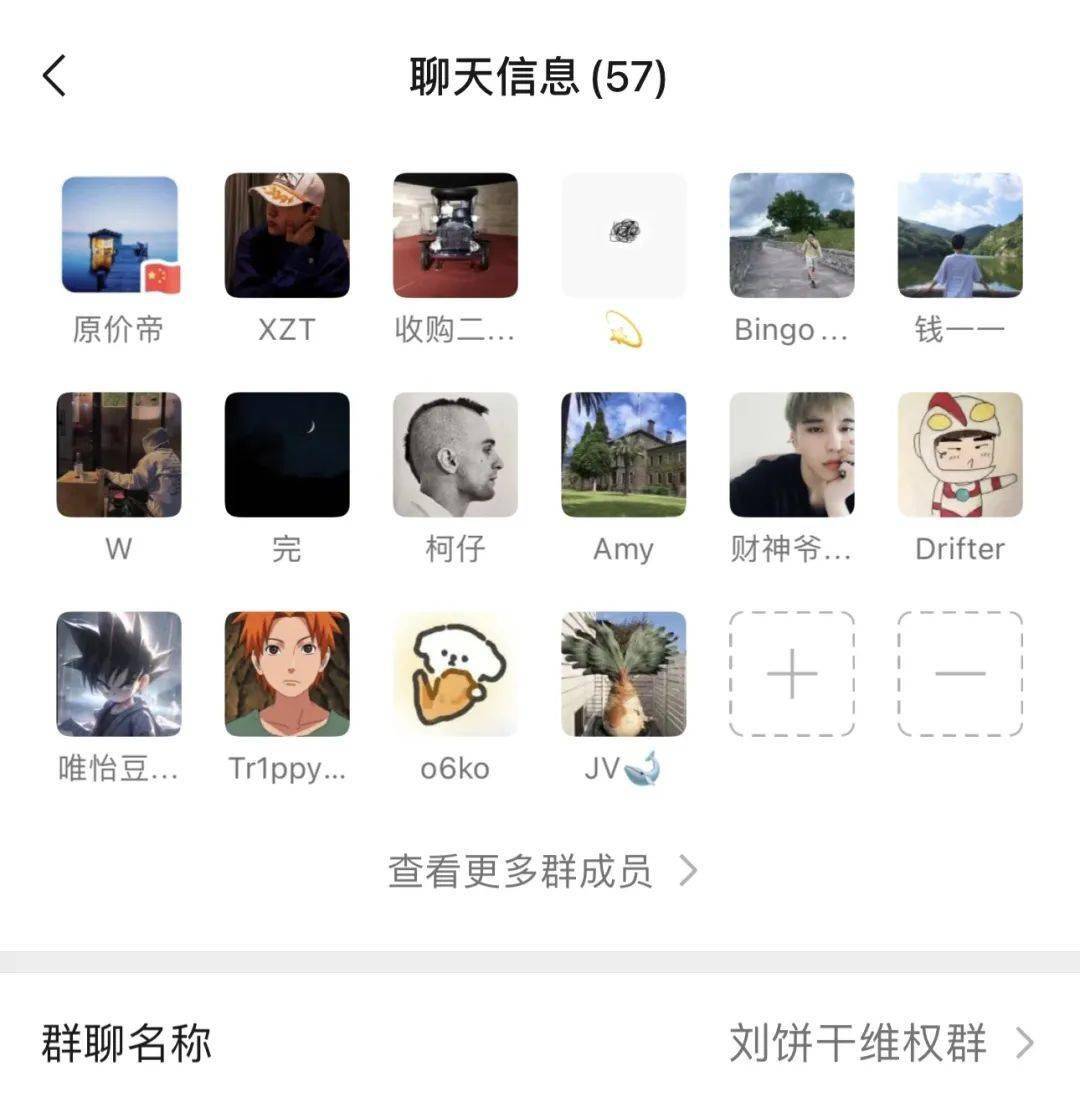Remove a member with minus button
1080x1107 pixels.
(x=959, y=674)
